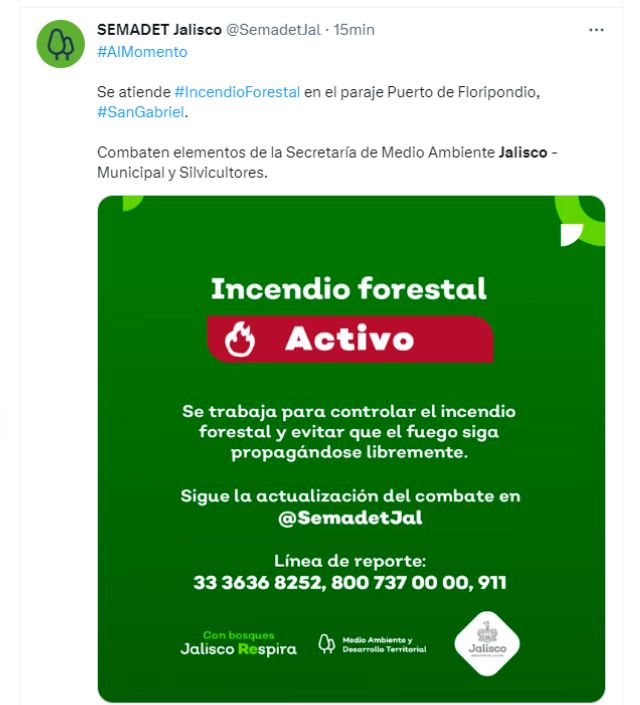The width and height of the screenshot is (640, 705).
Task: Open the #IncendioForestal hashtag
Action: pyautogui.click(x=237, y=92)
